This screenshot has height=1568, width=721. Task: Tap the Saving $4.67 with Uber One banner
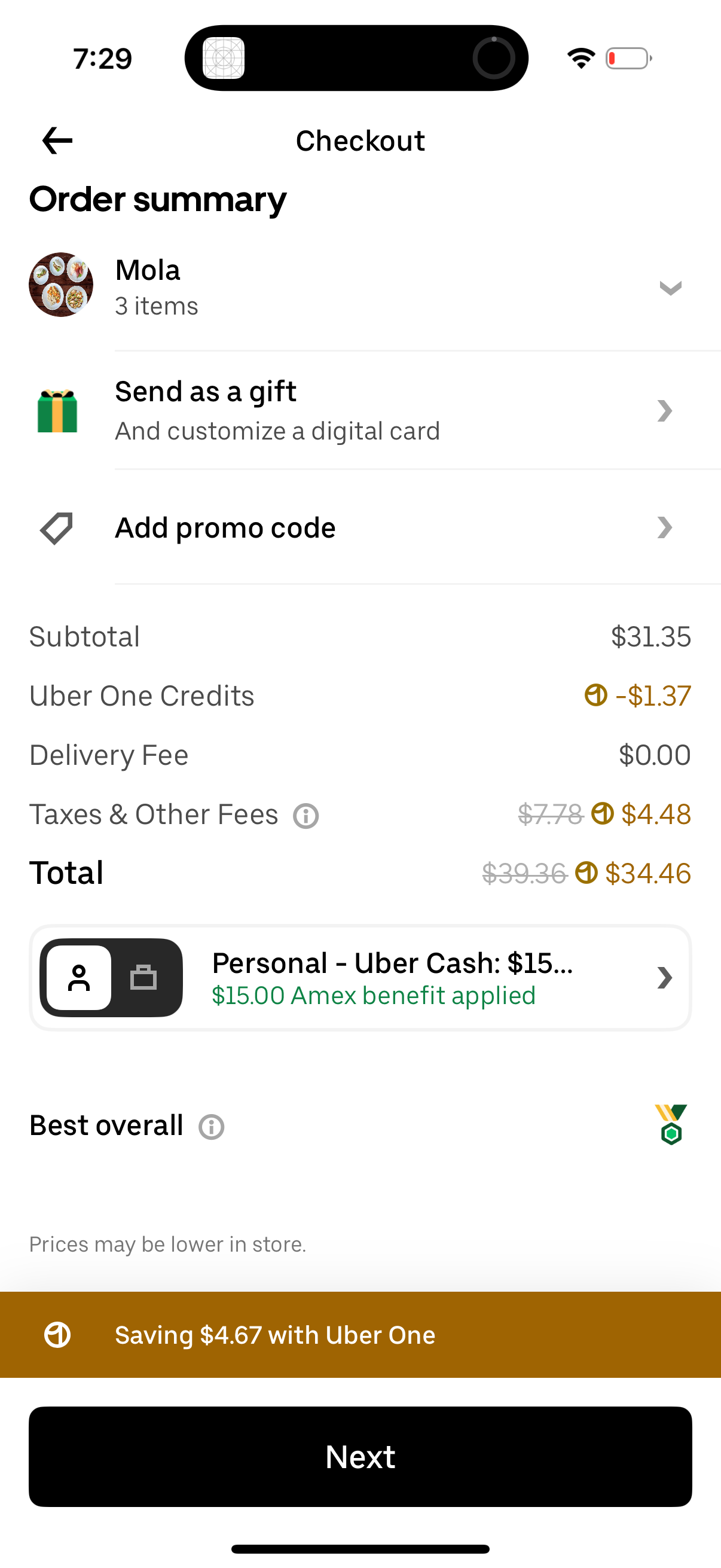click(360, 1334)
